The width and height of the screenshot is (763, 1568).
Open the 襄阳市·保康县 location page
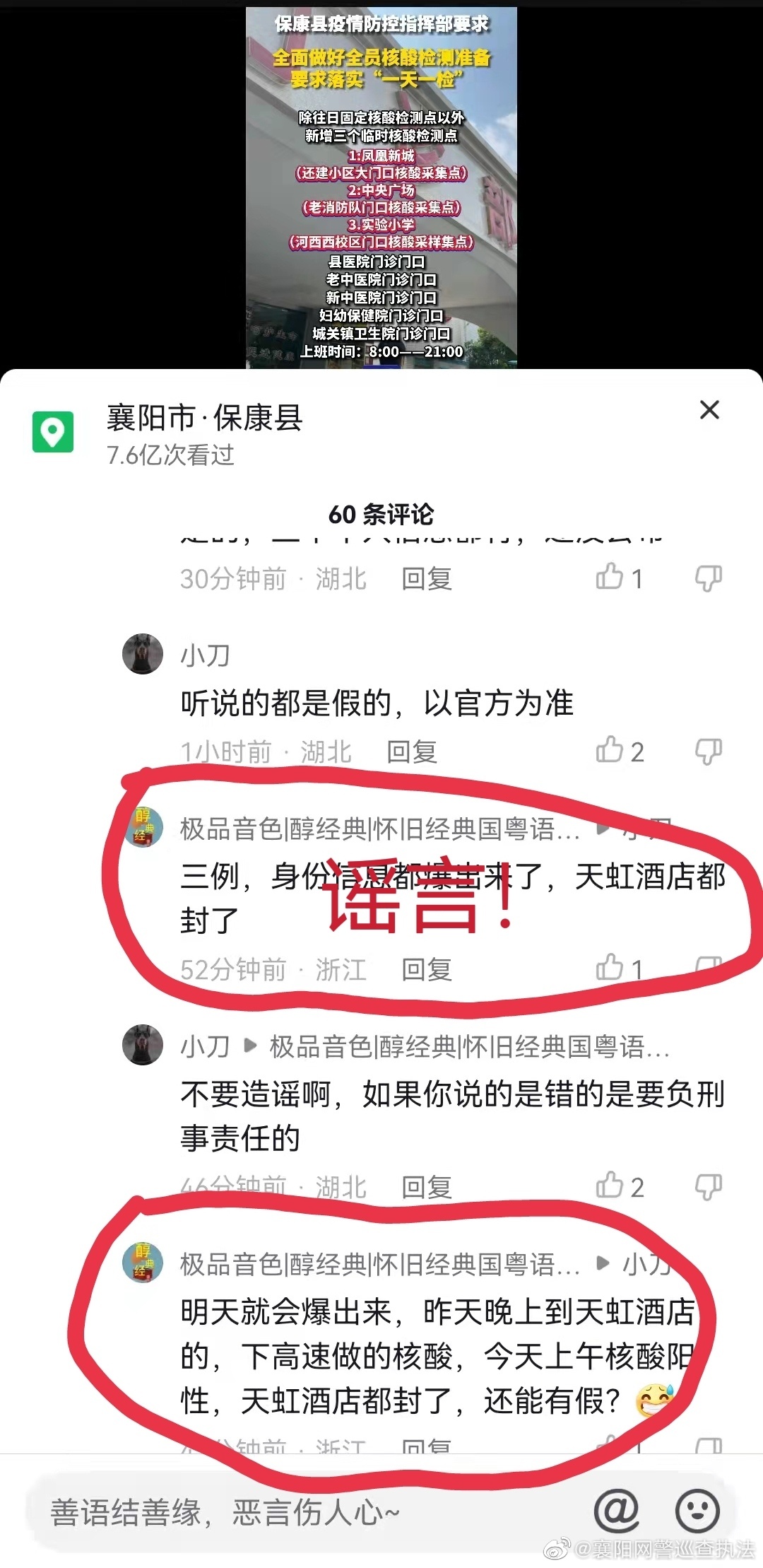click(x=203, y=419)
